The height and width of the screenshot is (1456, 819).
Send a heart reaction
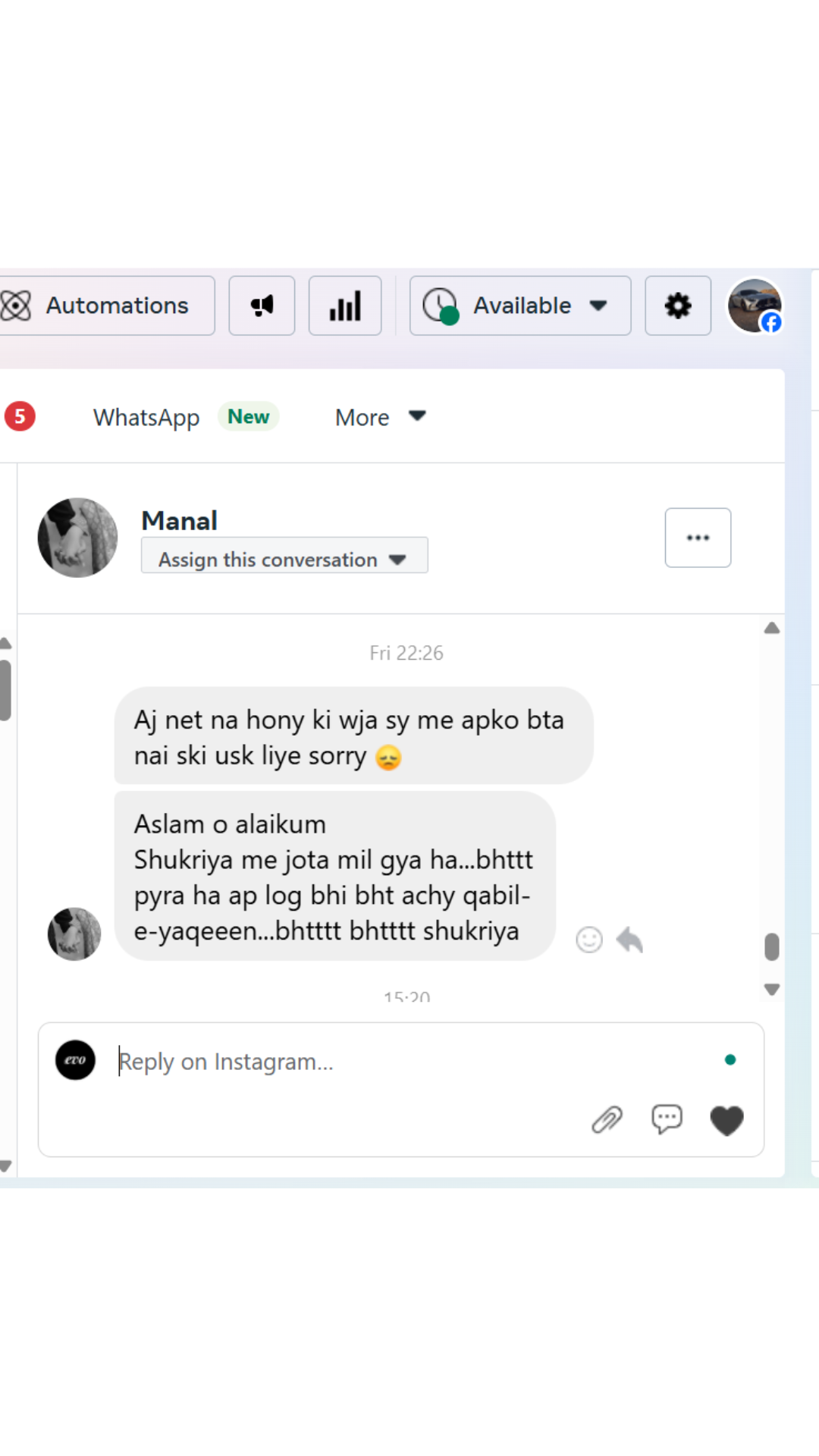click(726, 1120)
